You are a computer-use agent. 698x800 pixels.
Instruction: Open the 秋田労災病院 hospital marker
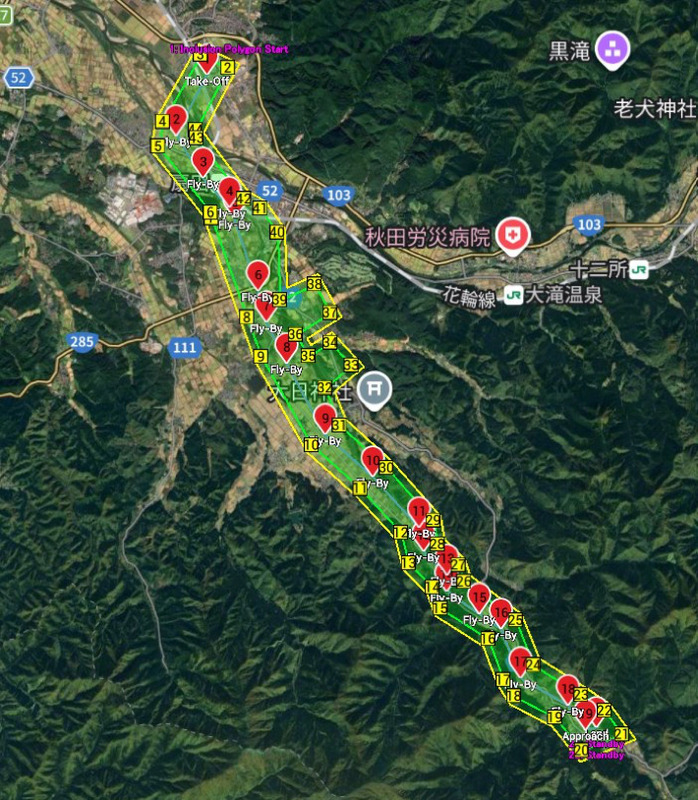[x=513, y=236]
